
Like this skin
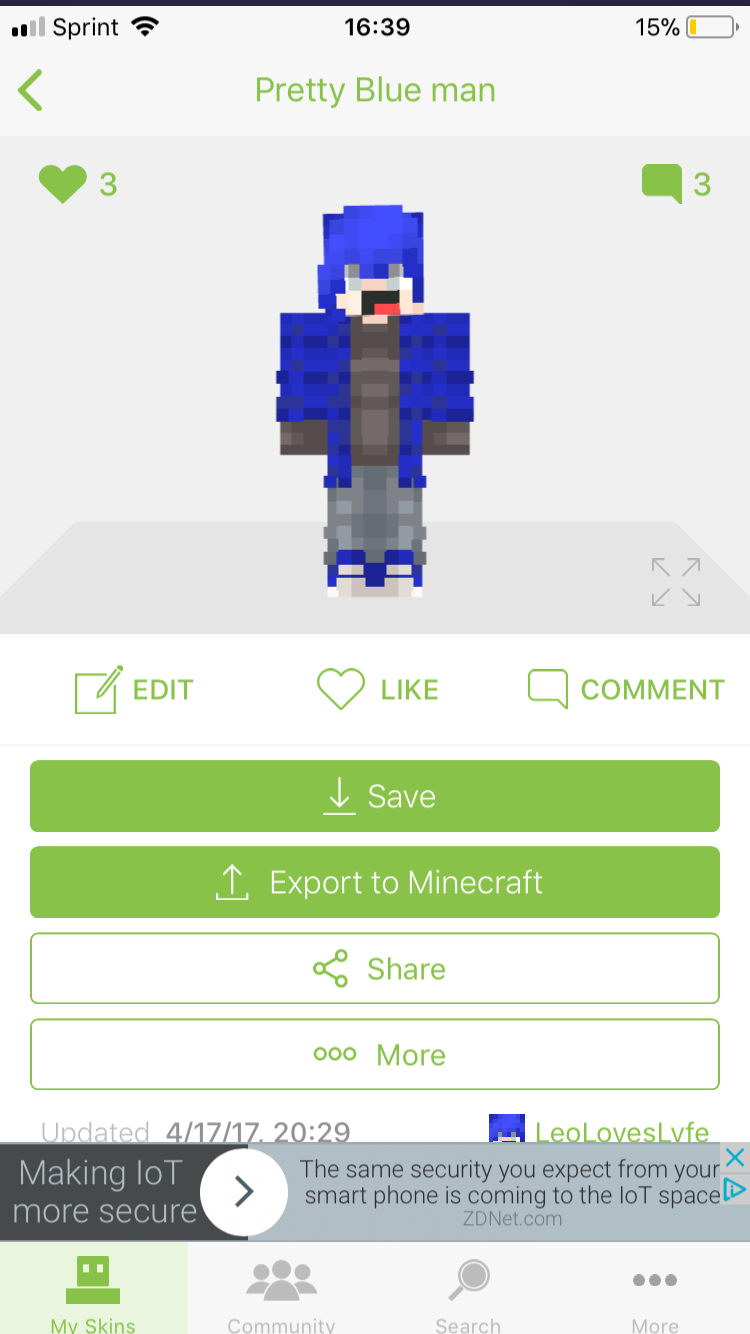coord(377,689)
